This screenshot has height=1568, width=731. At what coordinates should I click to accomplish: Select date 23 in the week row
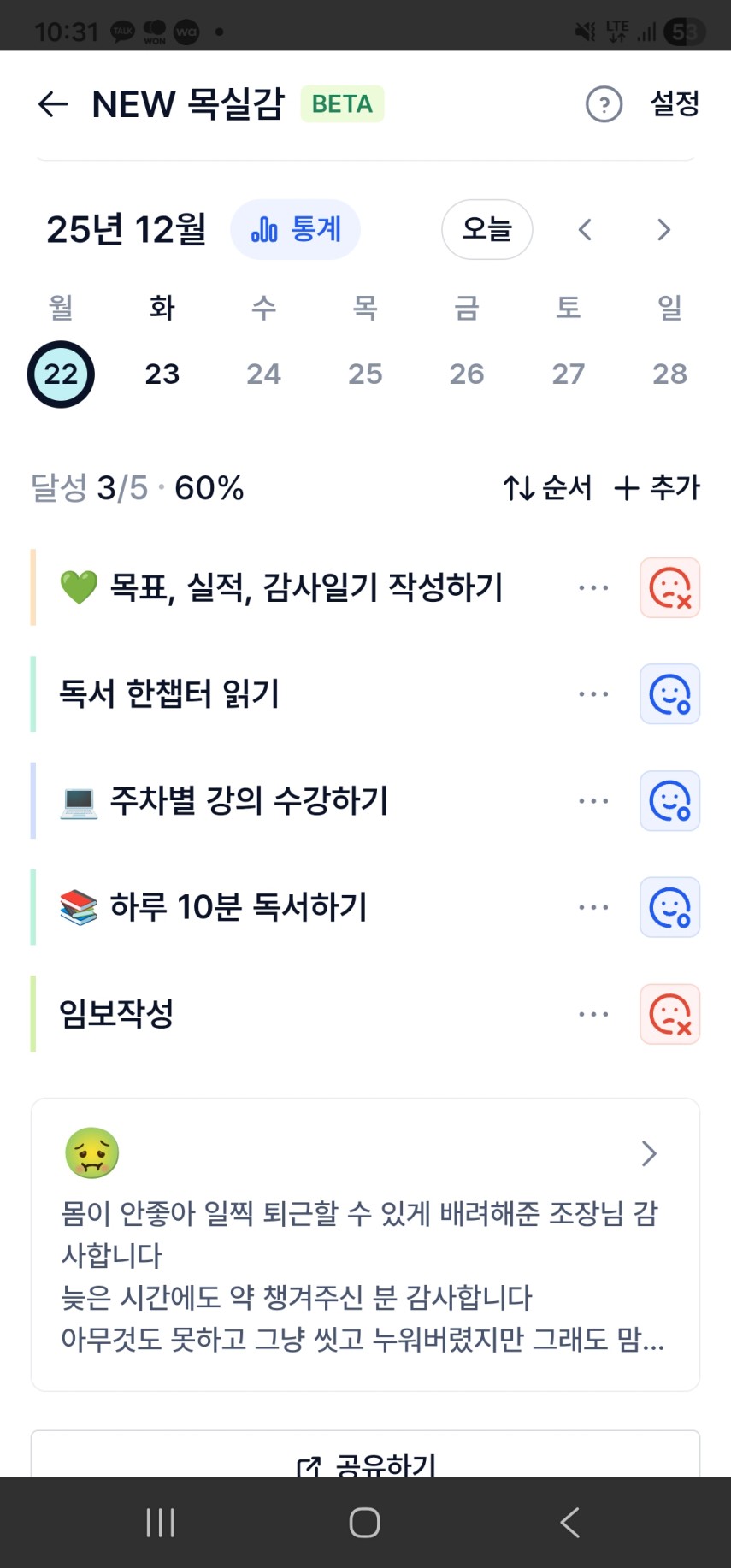tap(162, 374)
